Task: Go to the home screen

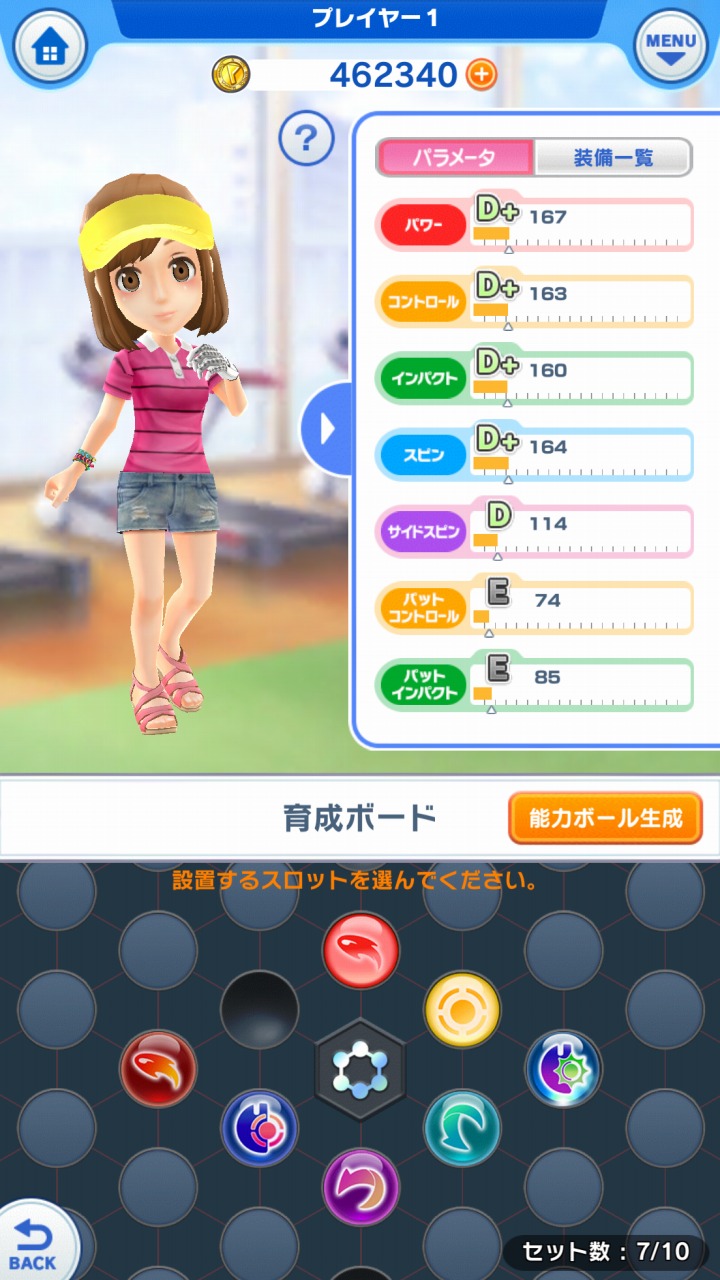Action: tap(49, 47)
